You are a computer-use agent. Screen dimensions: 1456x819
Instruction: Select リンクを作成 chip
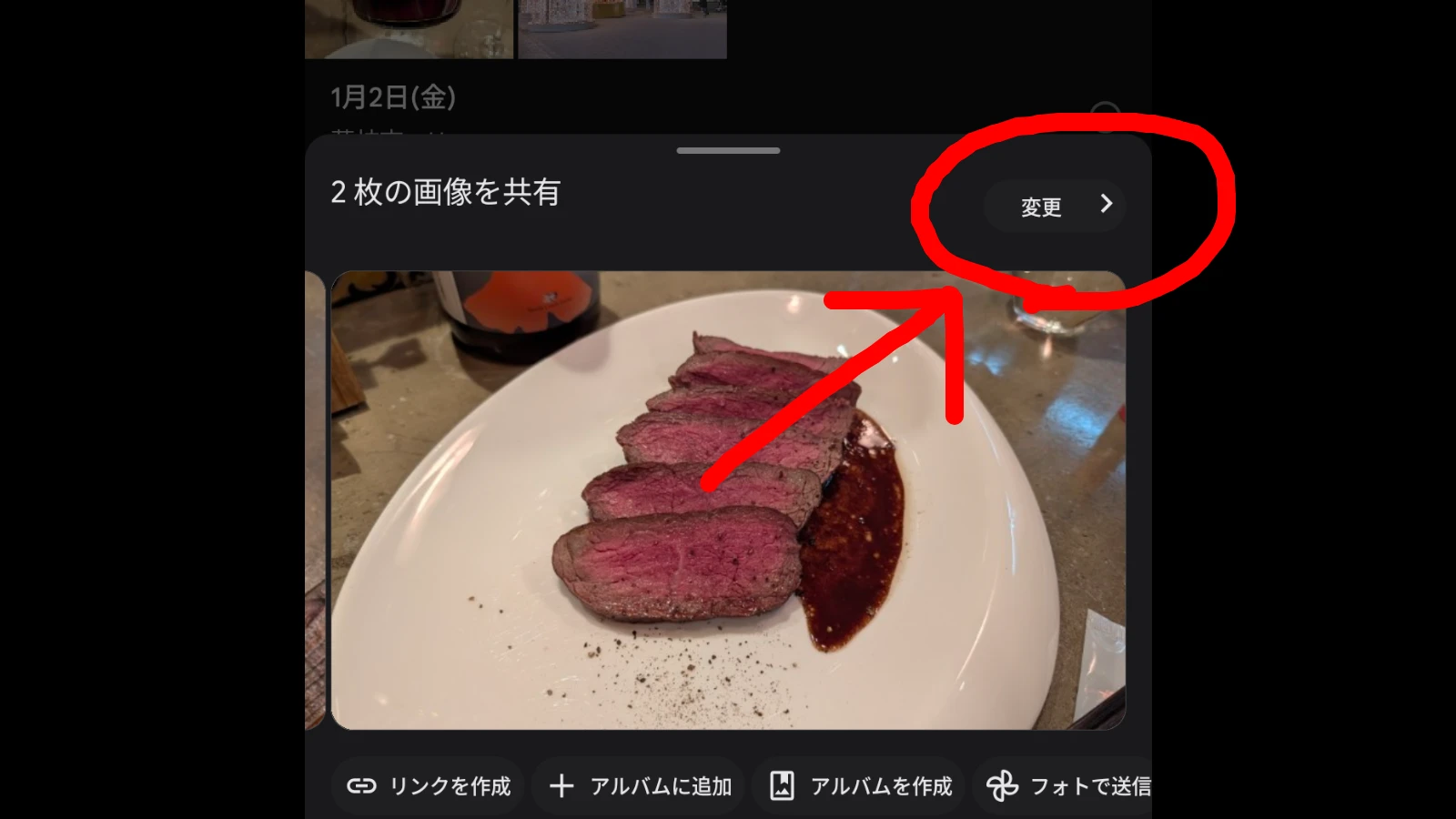(x=429, y=785)
